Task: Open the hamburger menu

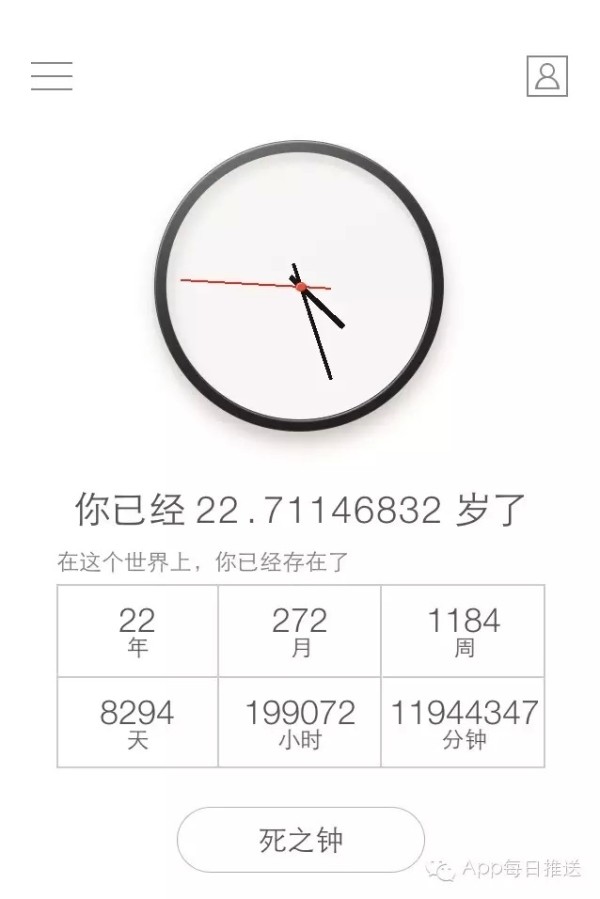Action: pyautogui.click(x=51, y=76)
